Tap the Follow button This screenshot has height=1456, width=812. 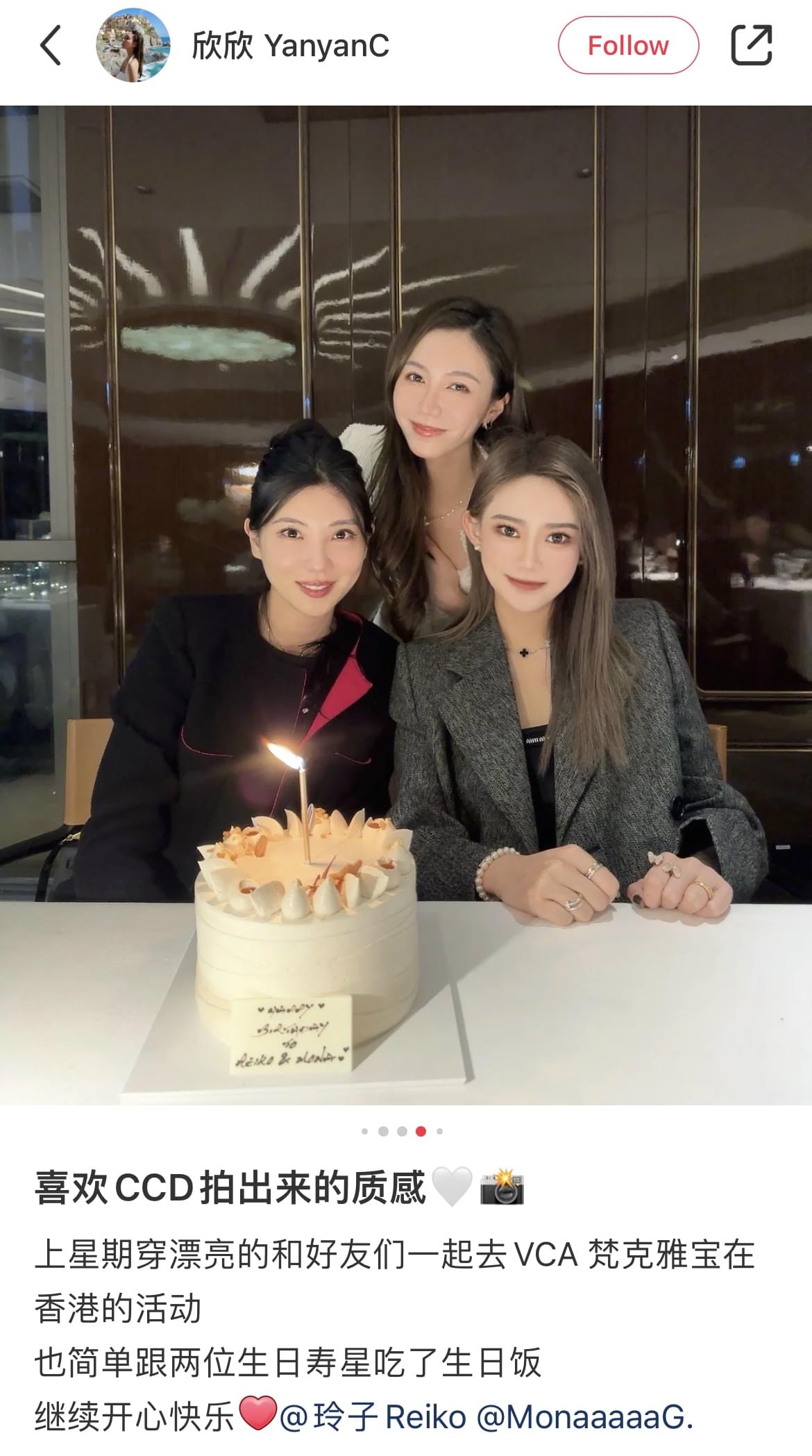(628, 46)
